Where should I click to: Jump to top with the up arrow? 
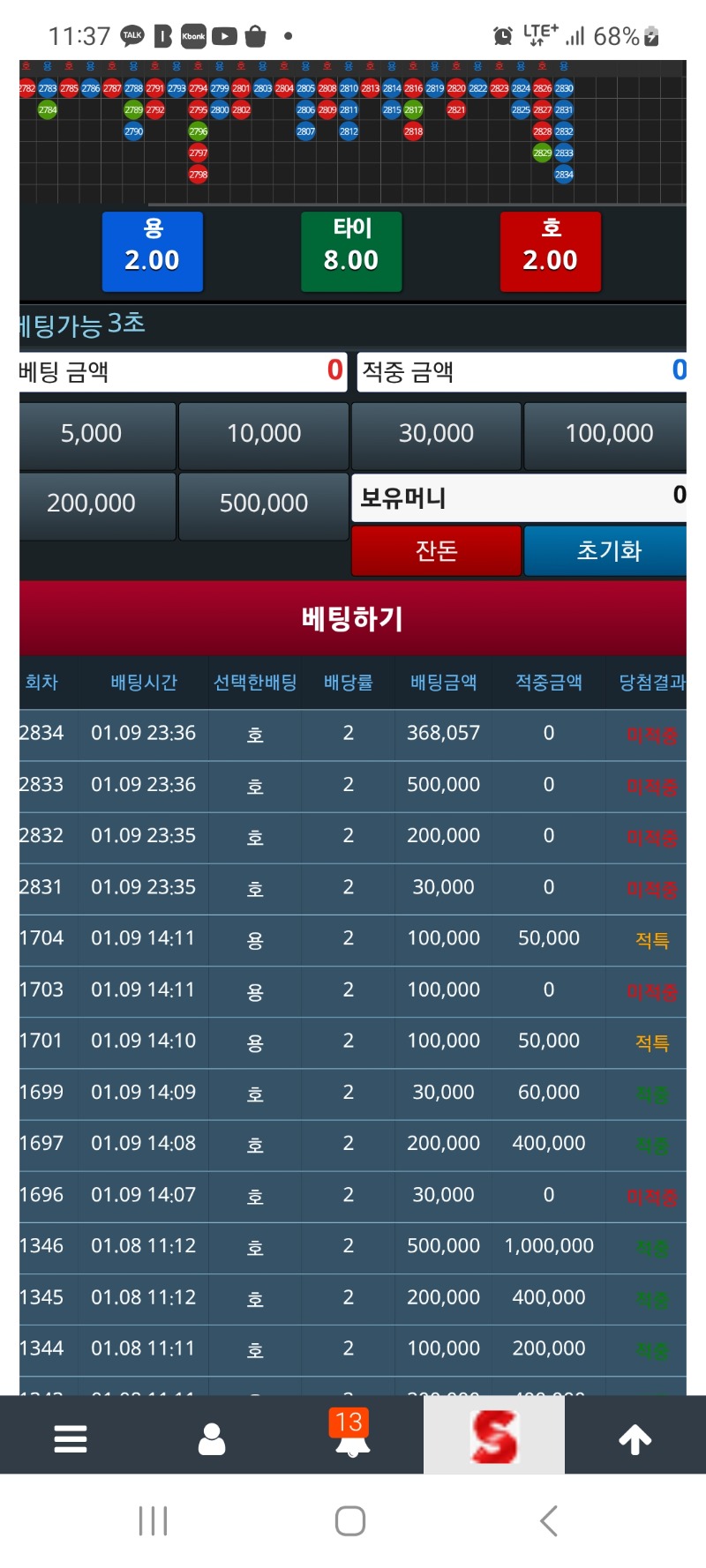click(635, 1439)
